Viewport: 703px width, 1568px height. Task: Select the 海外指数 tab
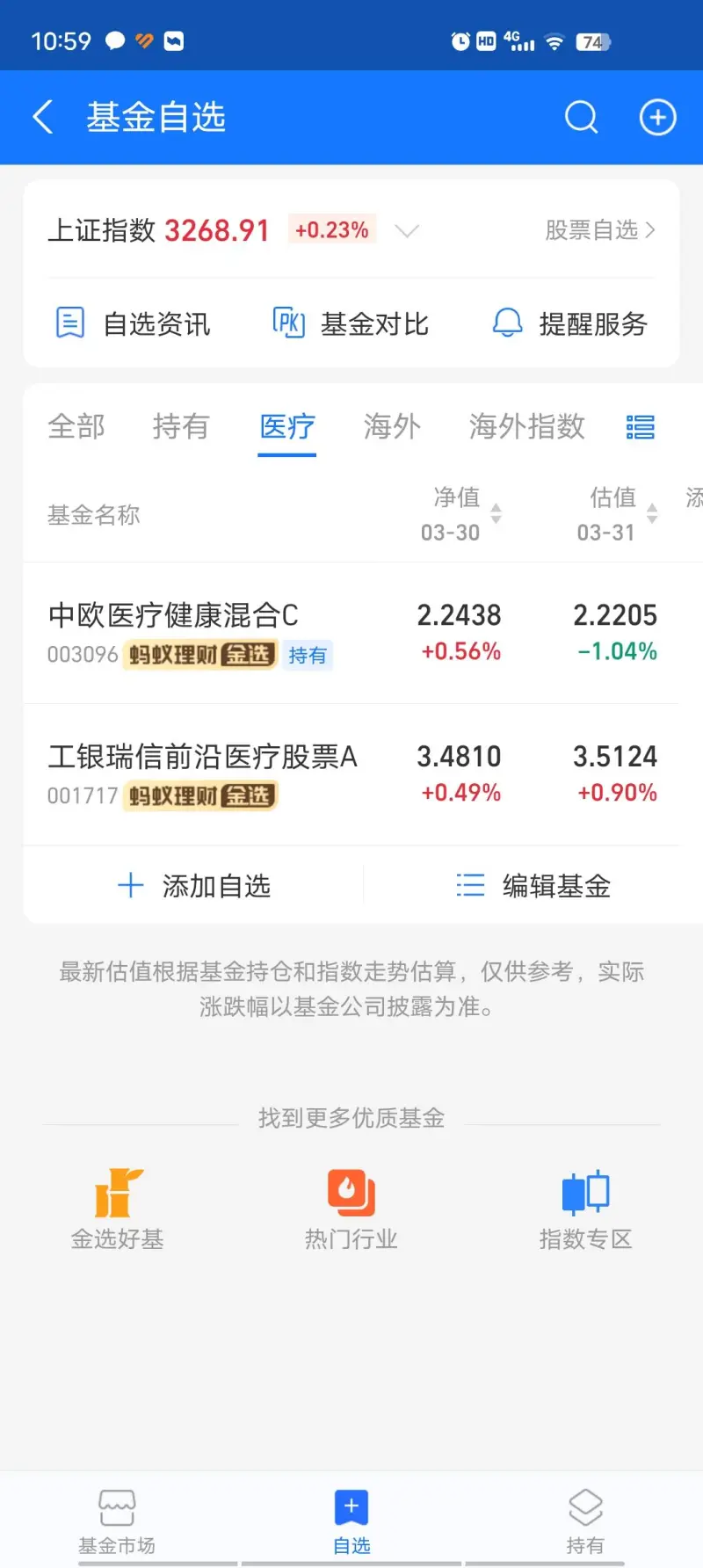(526, 427)
